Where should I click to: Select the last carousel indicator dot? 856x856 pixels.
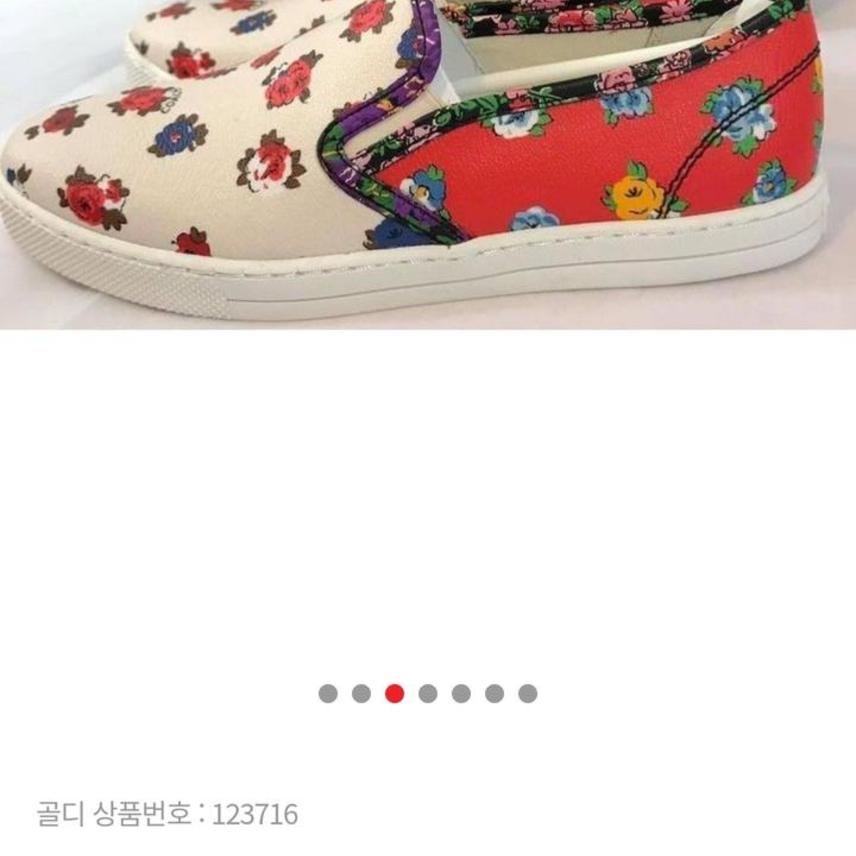(x=528, y=694)
